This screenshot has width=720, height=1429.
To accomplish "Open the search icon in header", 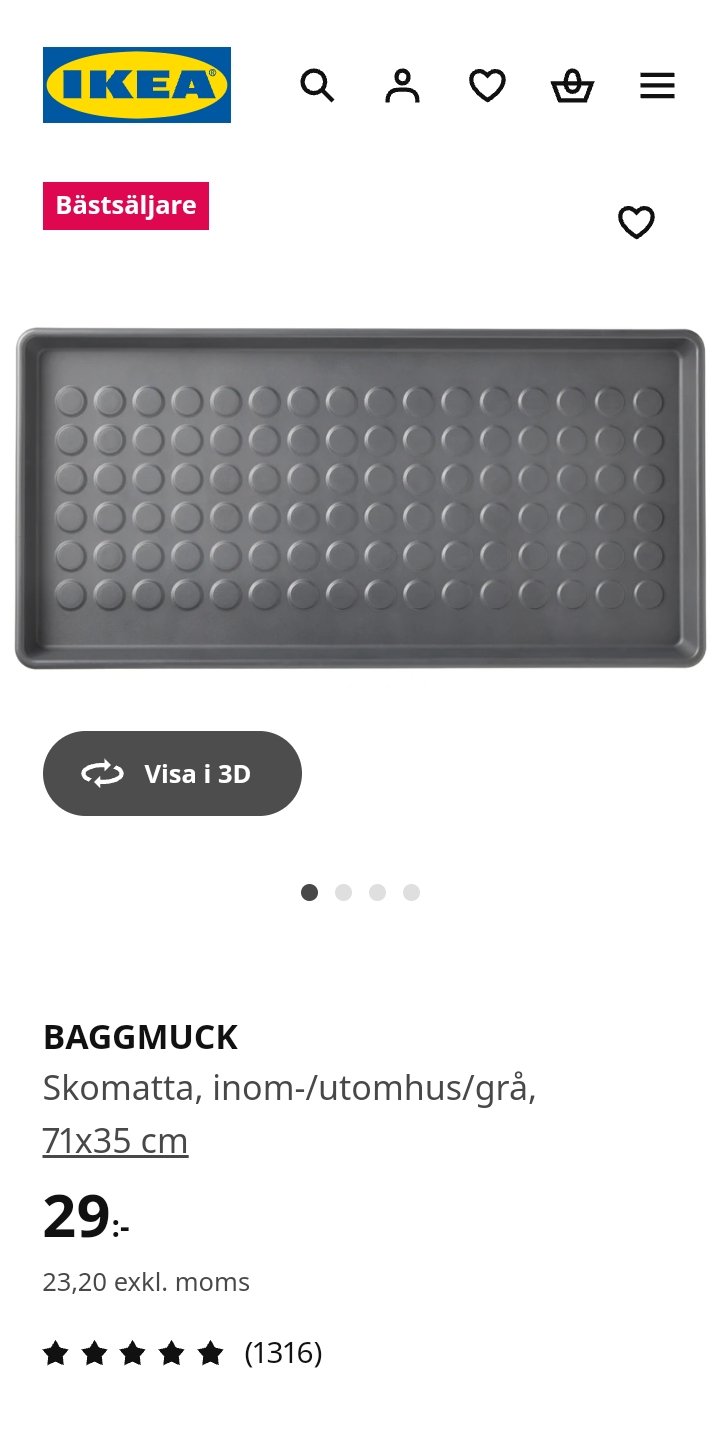I will pyautogui.click(x=317, y=86).
